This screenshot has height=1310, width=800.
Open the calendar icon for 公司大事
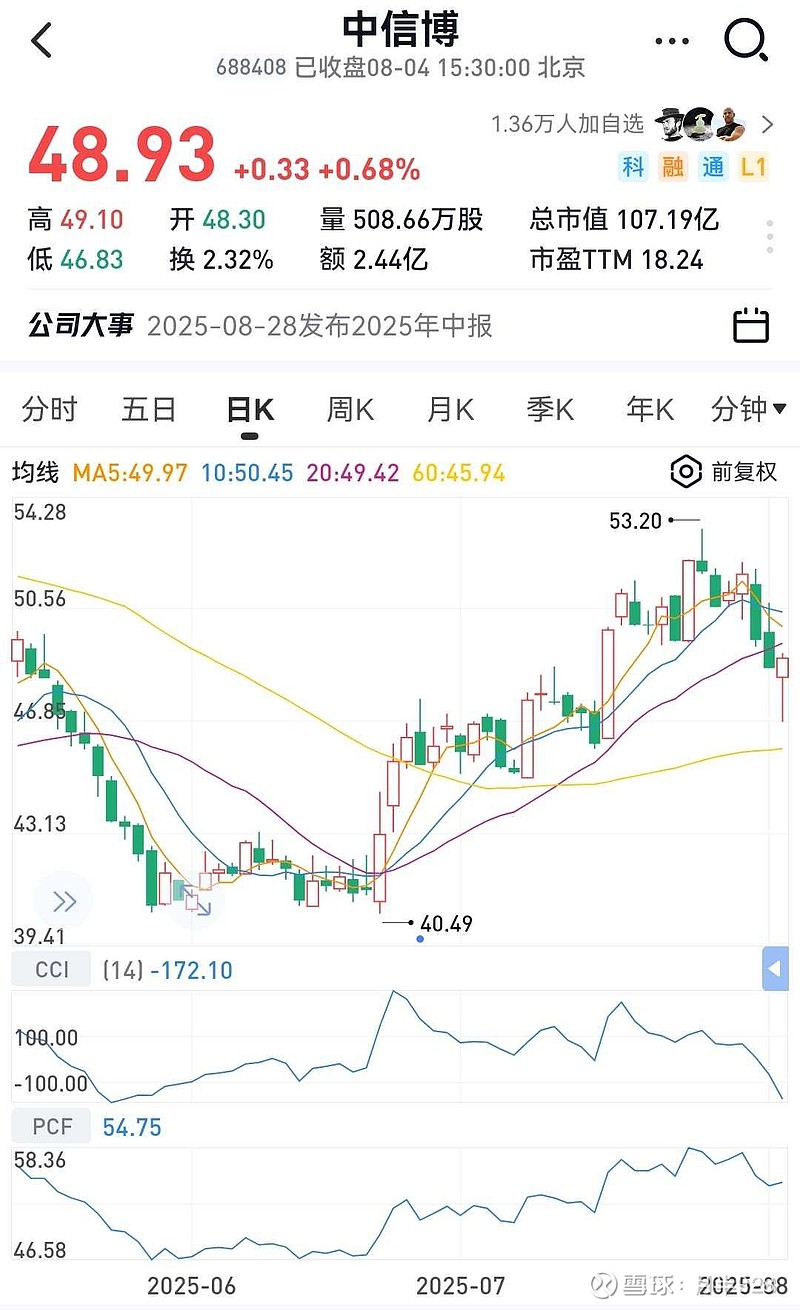coord(751,326)
